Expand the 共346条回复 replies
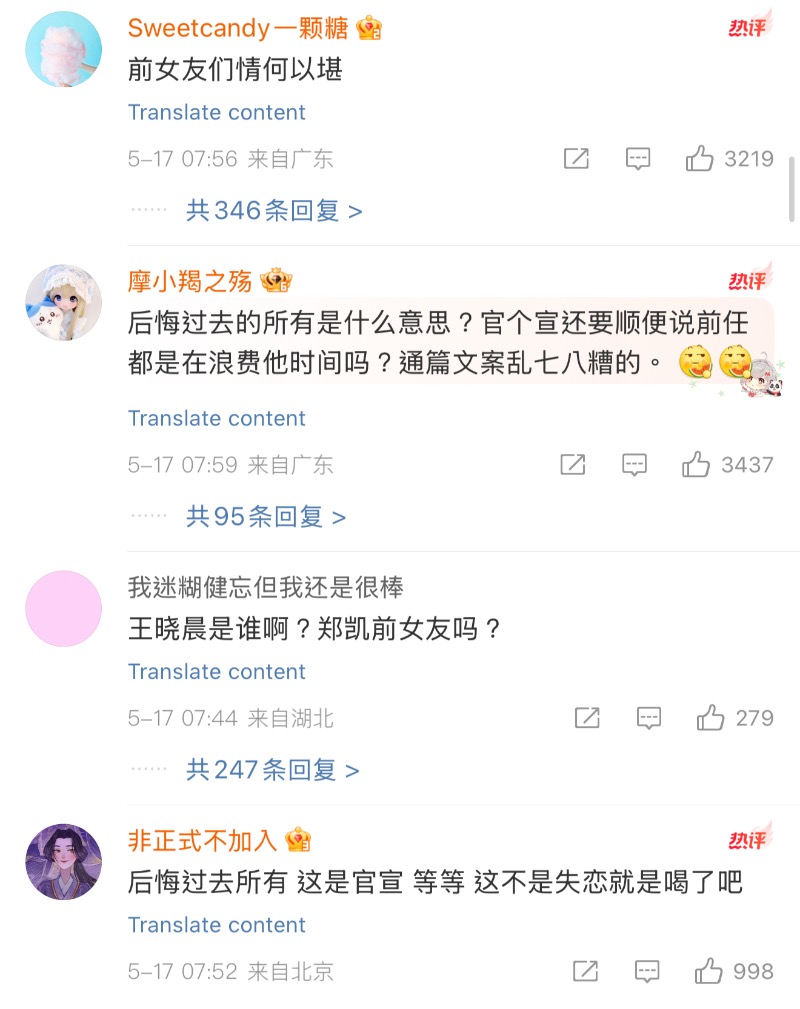The width and height of the screenshot is (800, 1009). coord(273,211)
